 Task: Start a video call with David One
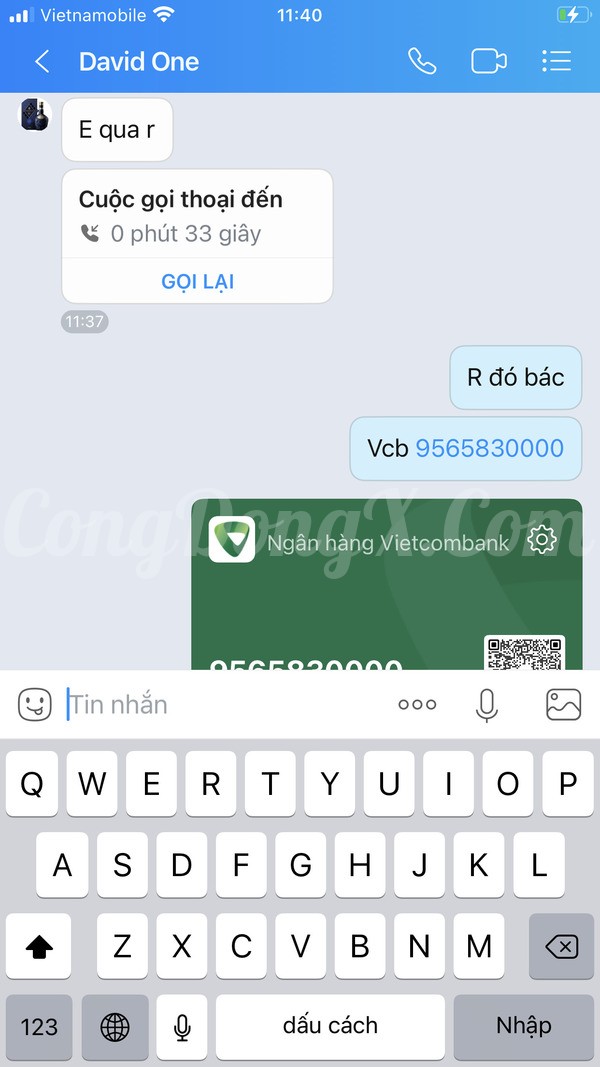[488, 62]
